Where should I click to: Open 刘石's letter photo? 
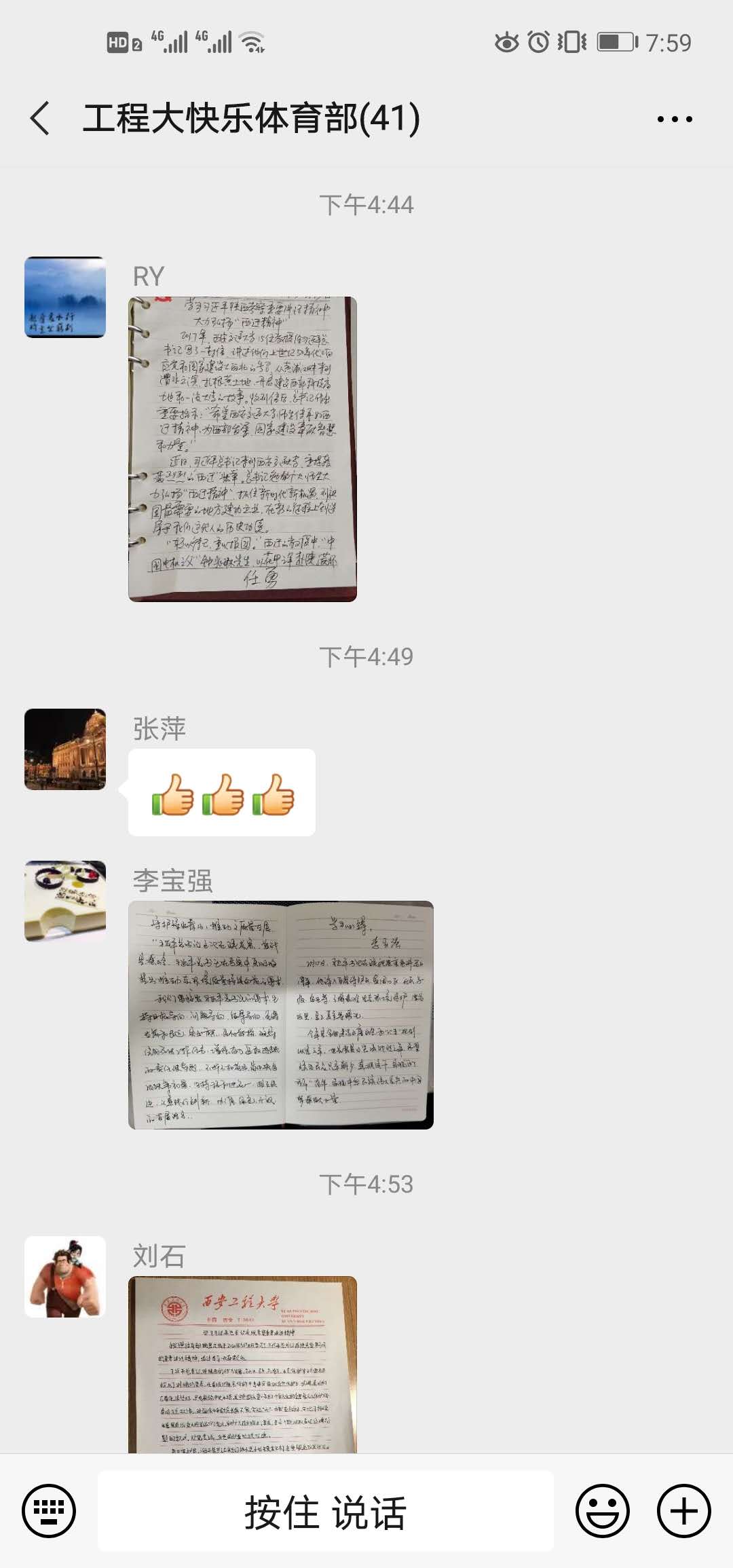(x=242, y=1364)
